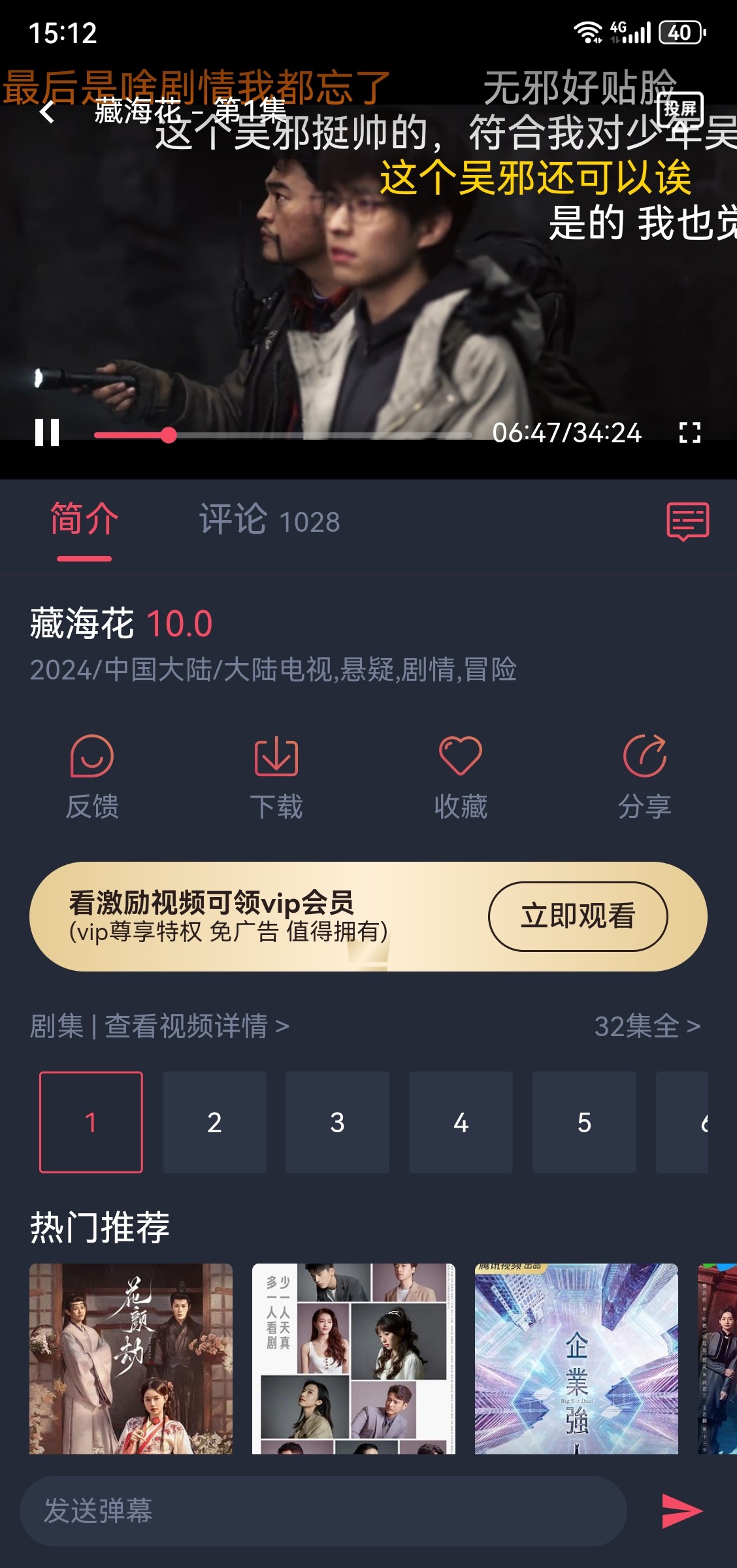Open 反馈 feedback

[x=92, y=777]
